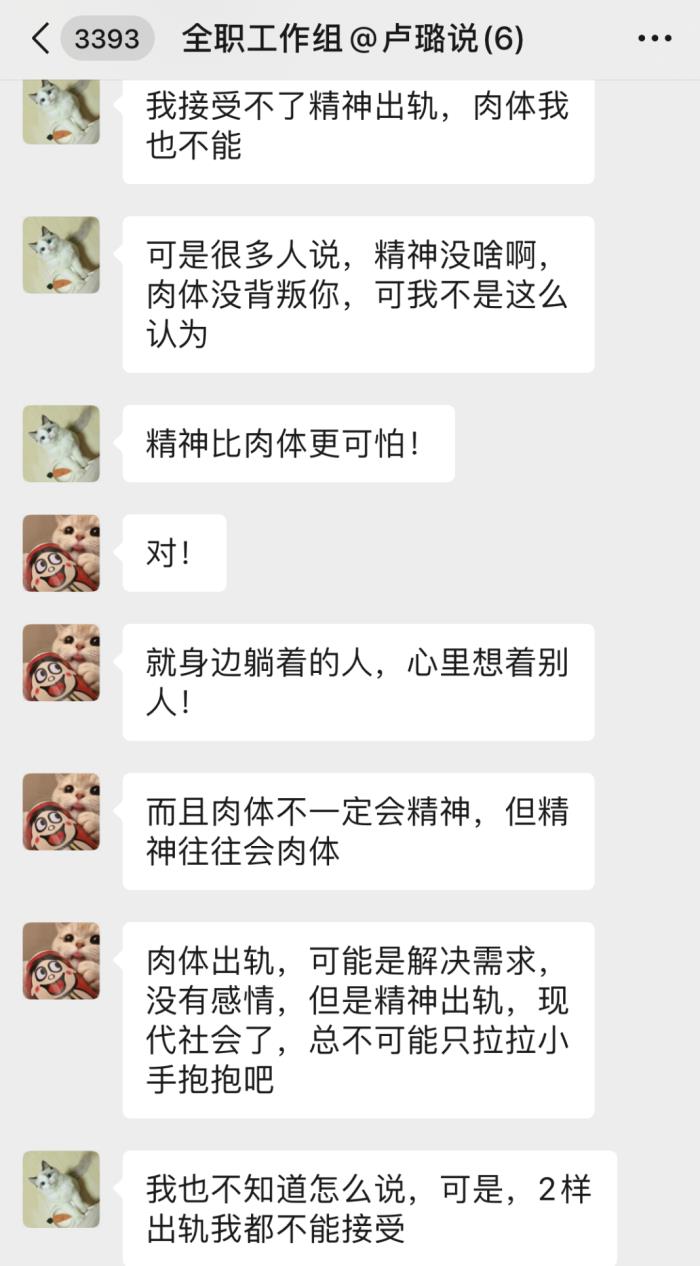Open avatar beside 我也不知道怎么说
The image size is (700, 1266).
click(61, 1189)
